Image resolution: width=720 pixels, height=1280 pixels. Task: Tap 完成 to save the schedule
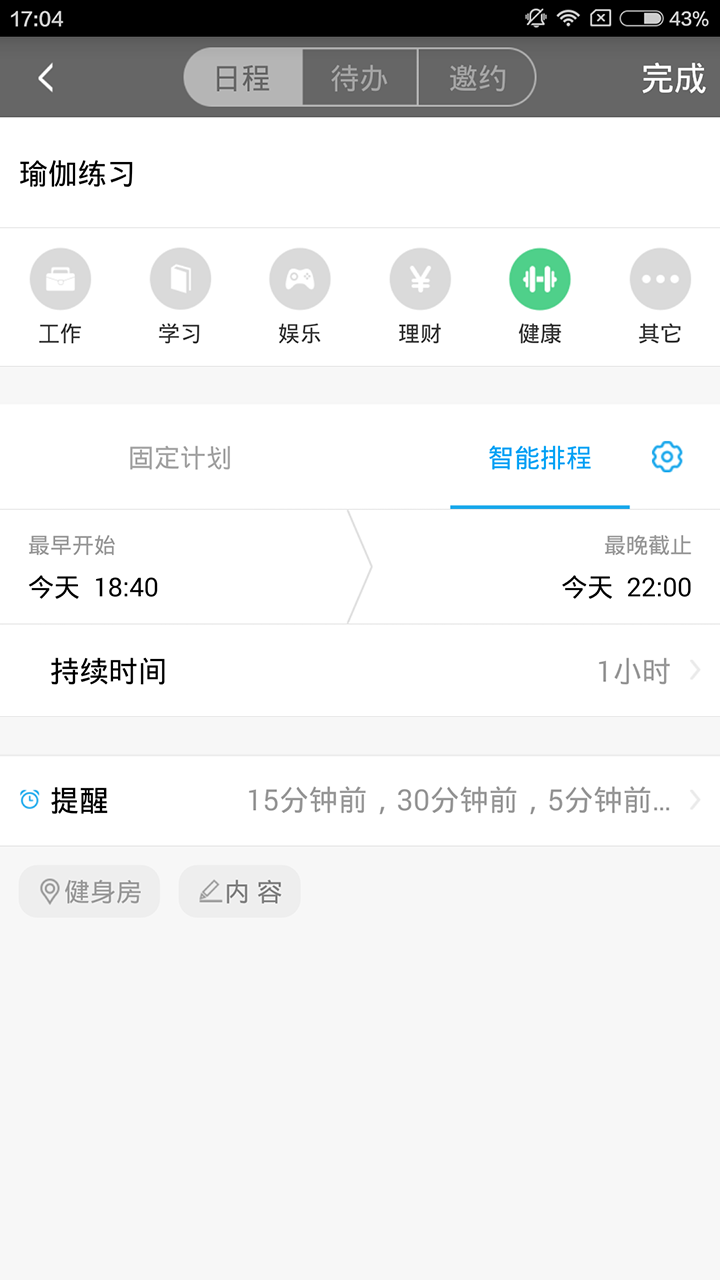tap(673, 78)
